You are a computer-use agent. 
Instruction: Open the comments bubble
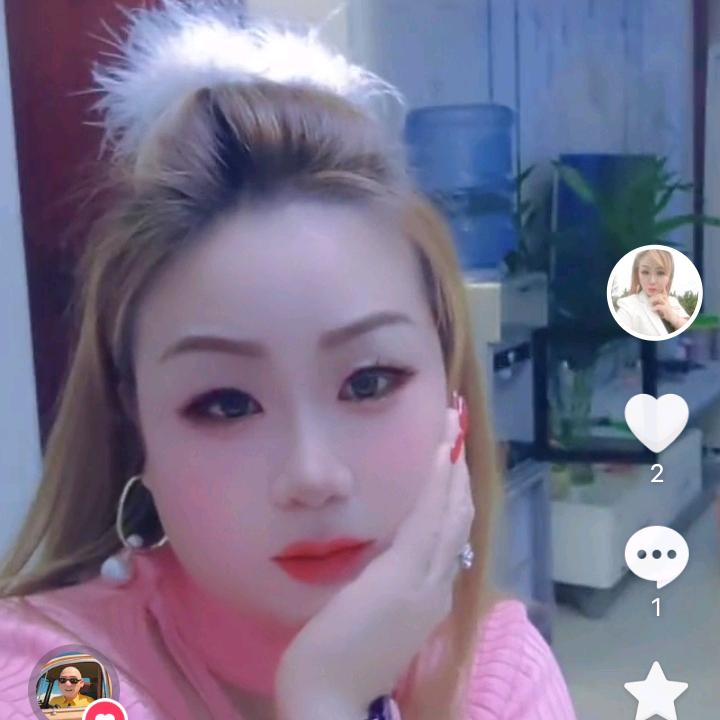(x=656, y=556)
